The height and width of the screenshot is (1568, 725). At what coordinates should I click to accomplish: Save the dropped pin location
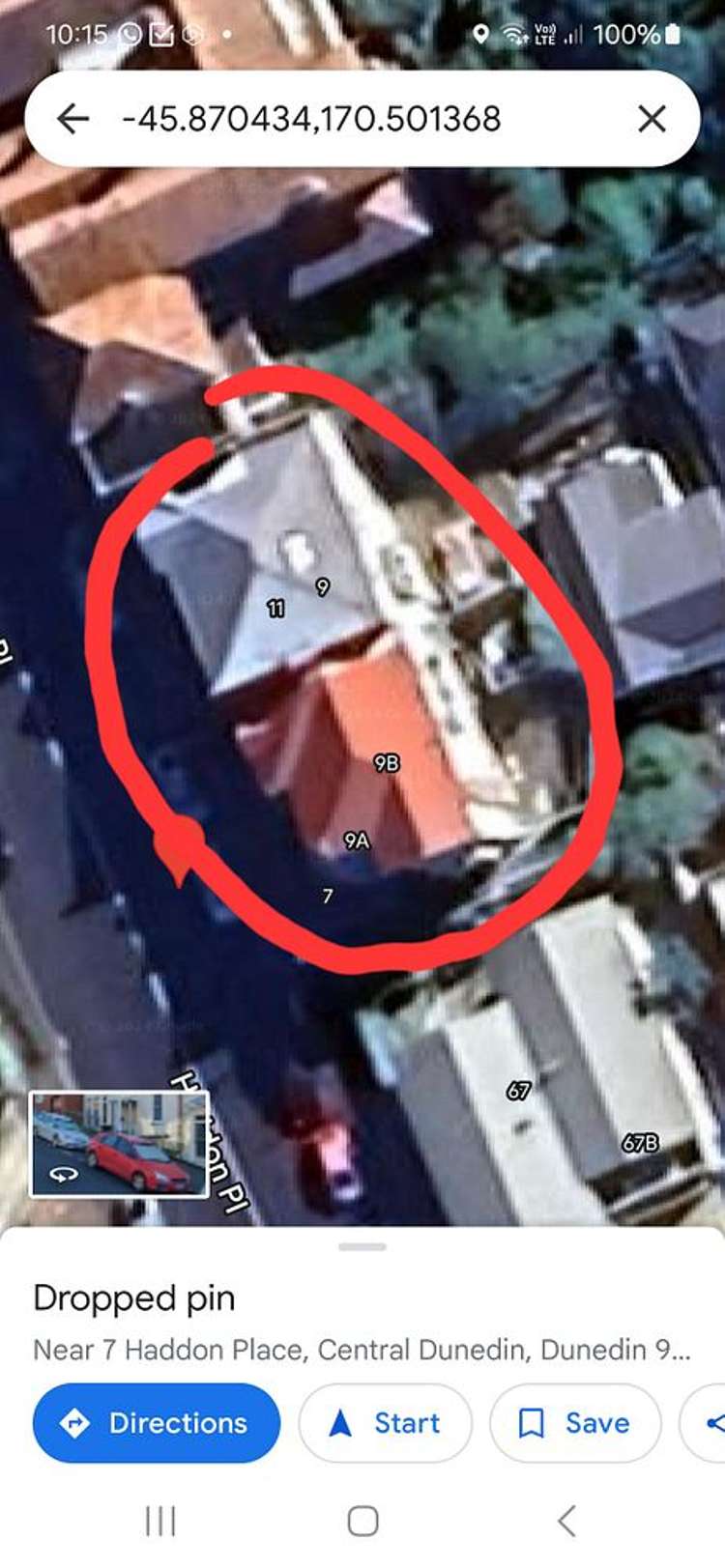[575, 1422]
